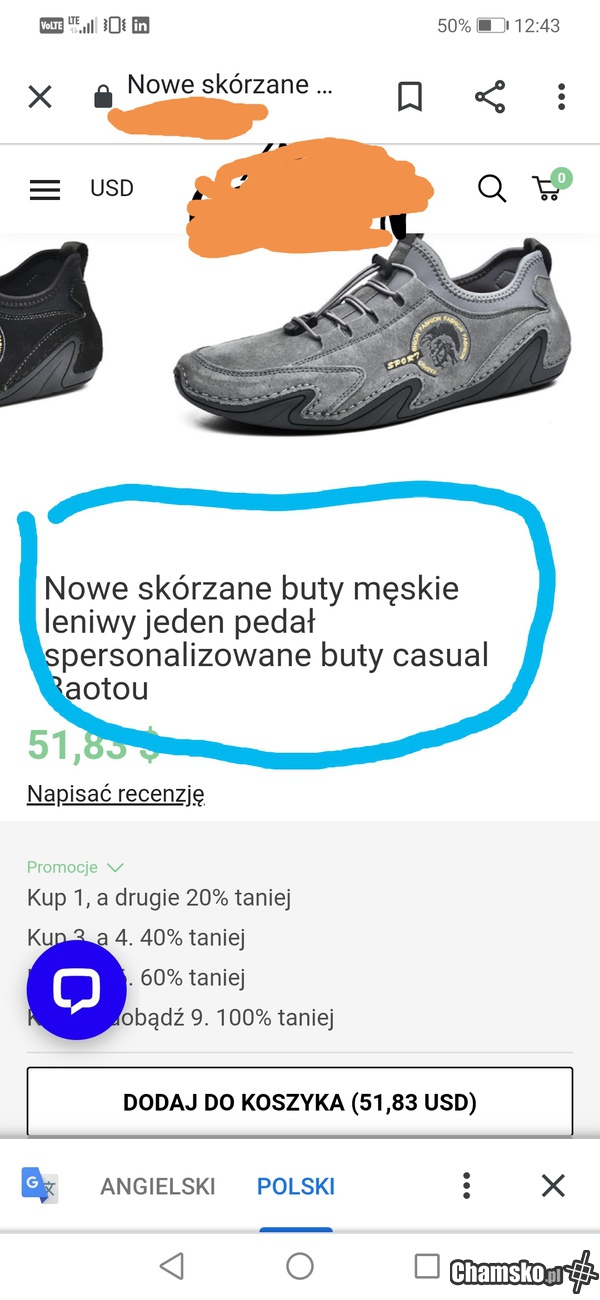This screenshot has width=600, height=1300.
Task: Search the shop for products
Action: (x=491, y=188)
